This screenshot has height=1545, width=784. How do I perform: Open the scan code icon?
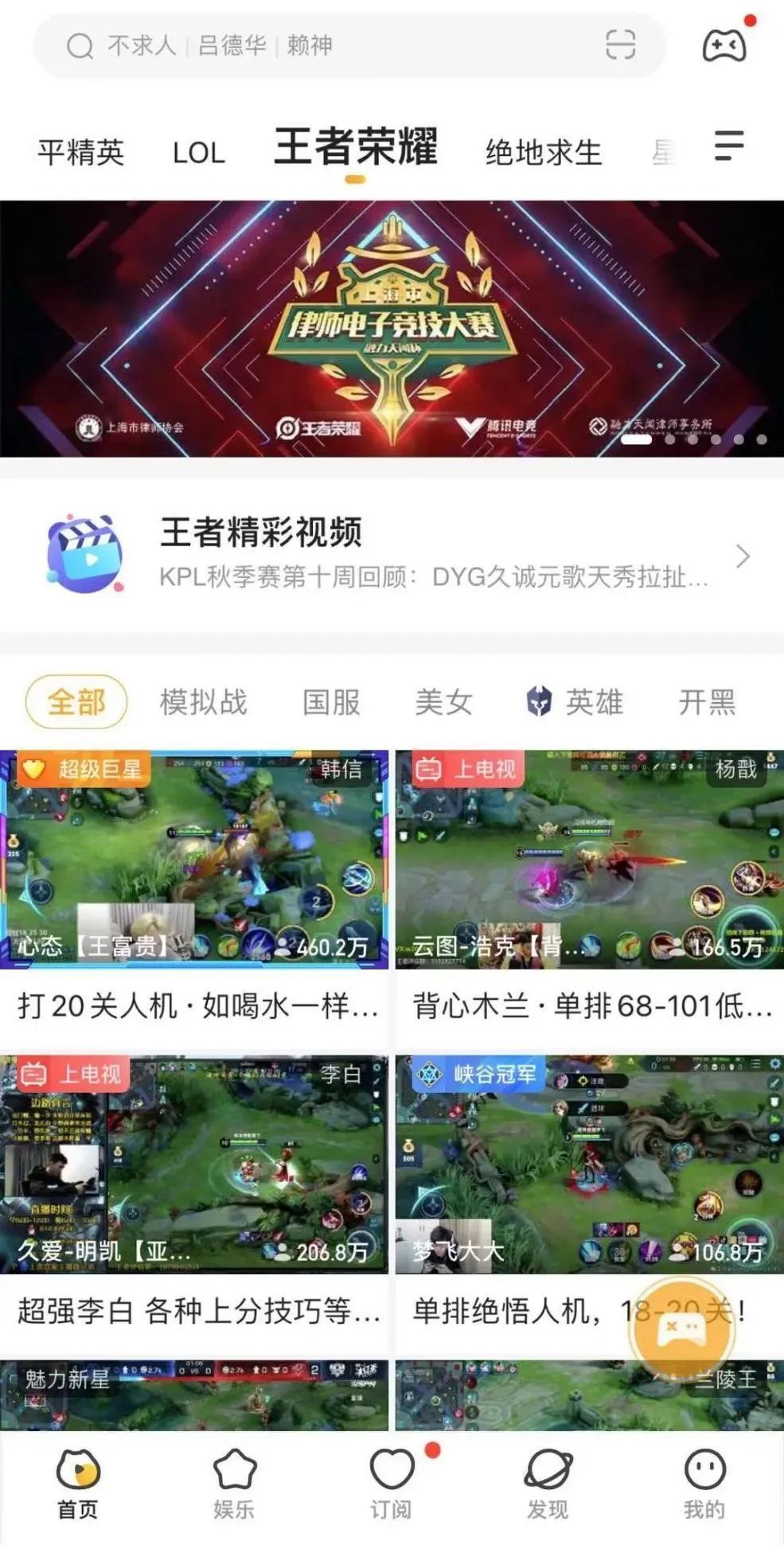tap(620, 45)
